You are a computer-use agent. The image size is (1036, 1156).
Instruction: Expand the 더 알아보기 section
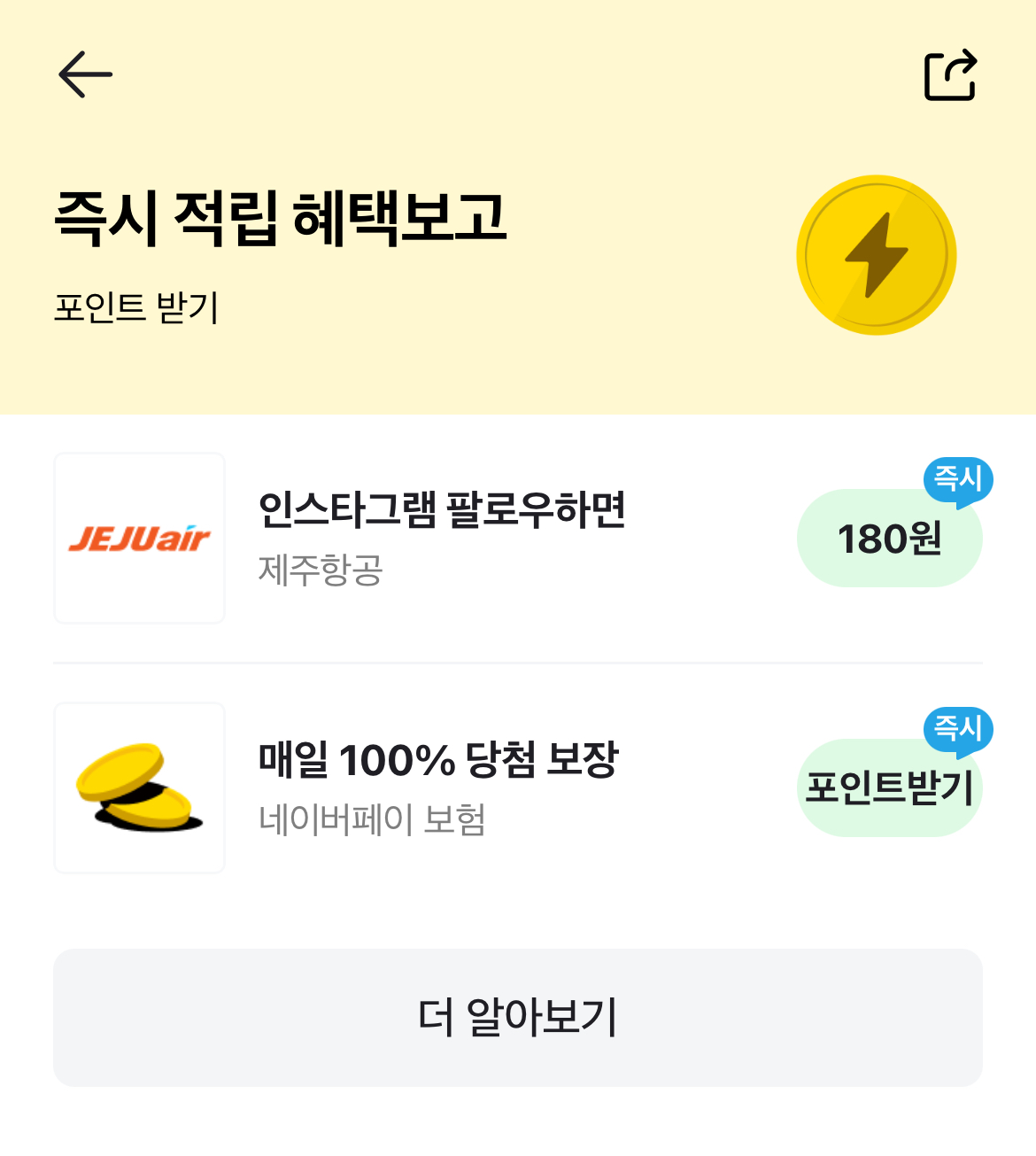(518, 1017)
